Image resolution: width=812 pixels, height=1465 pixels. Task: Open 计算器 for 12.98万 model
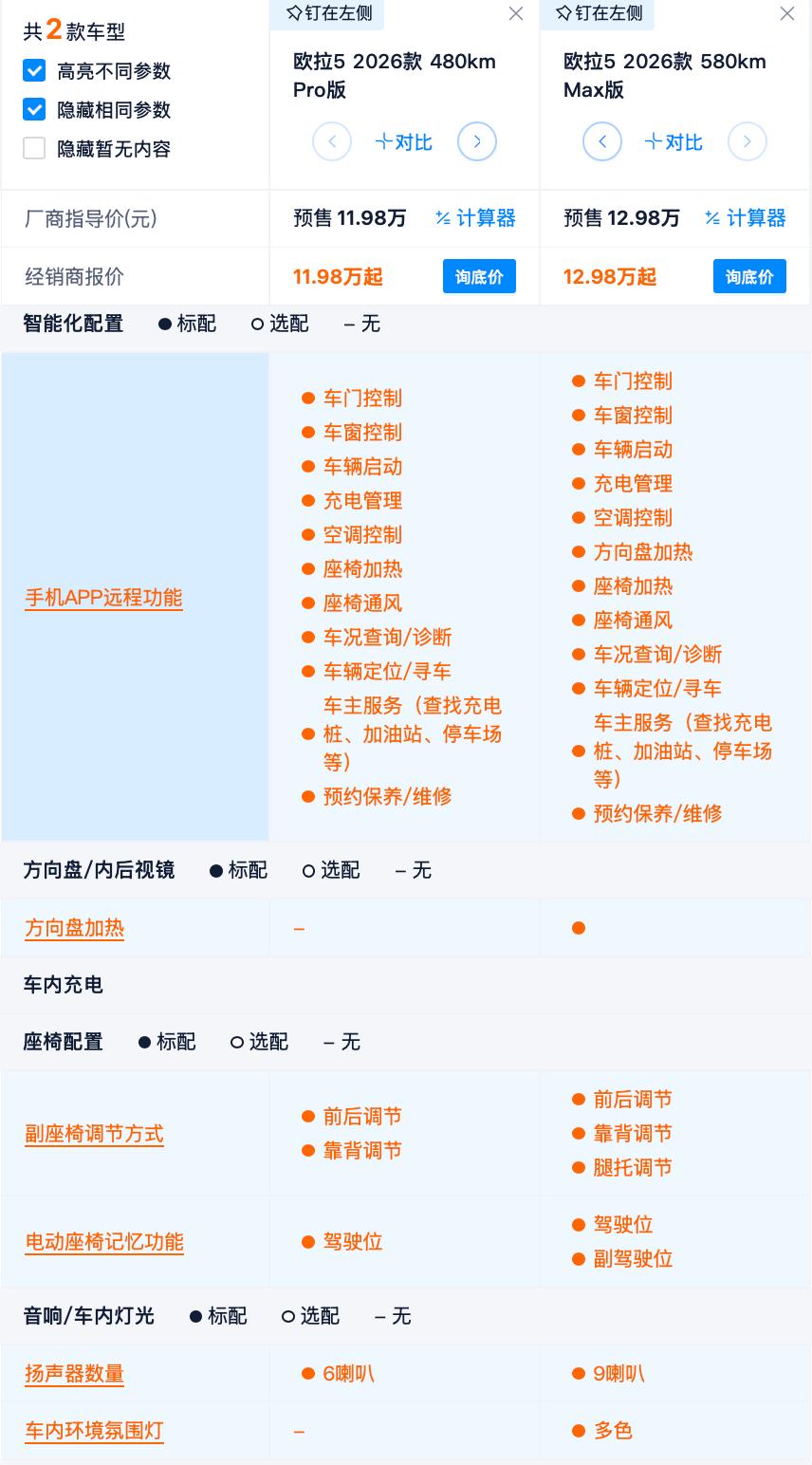point(746,218)
